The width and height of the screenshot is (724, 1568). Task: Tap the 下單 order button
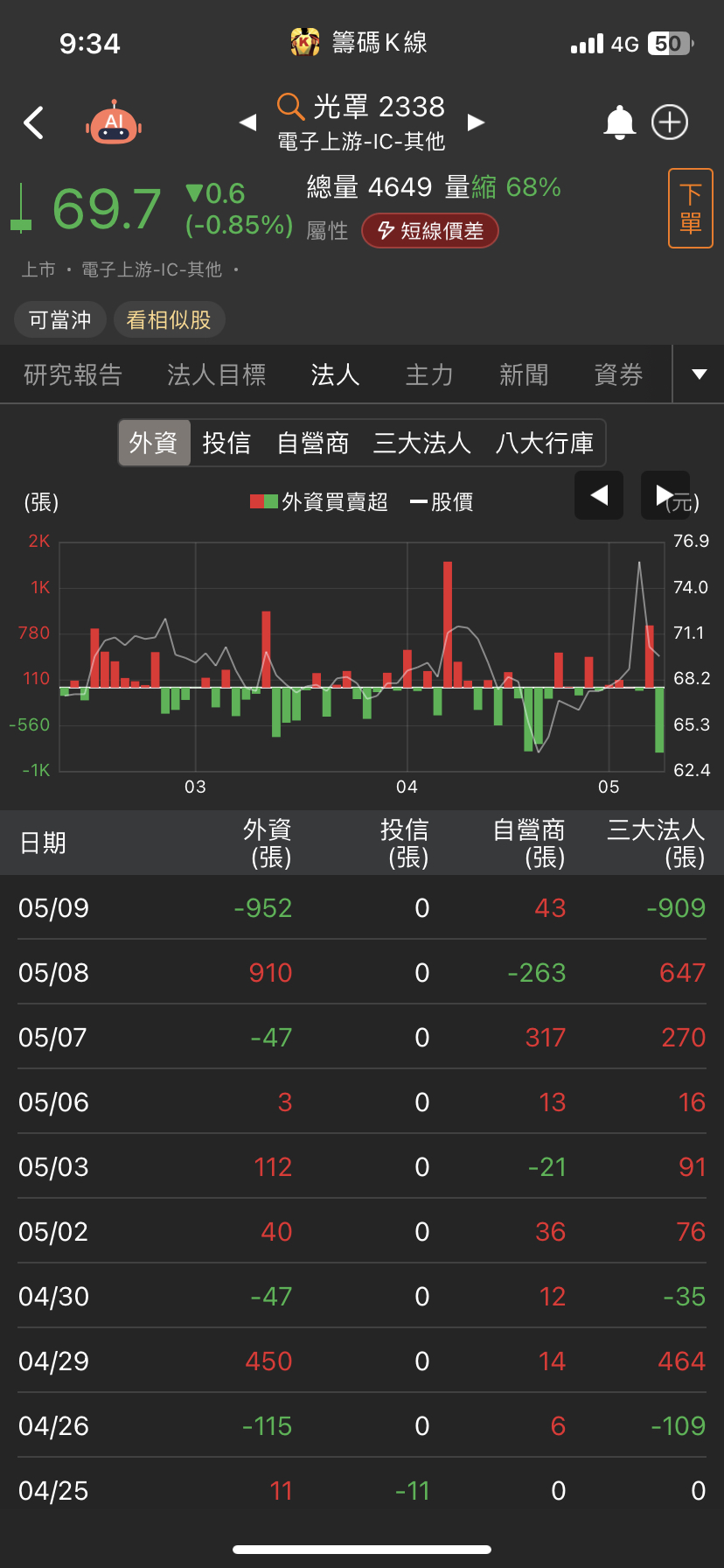point(690,208)
